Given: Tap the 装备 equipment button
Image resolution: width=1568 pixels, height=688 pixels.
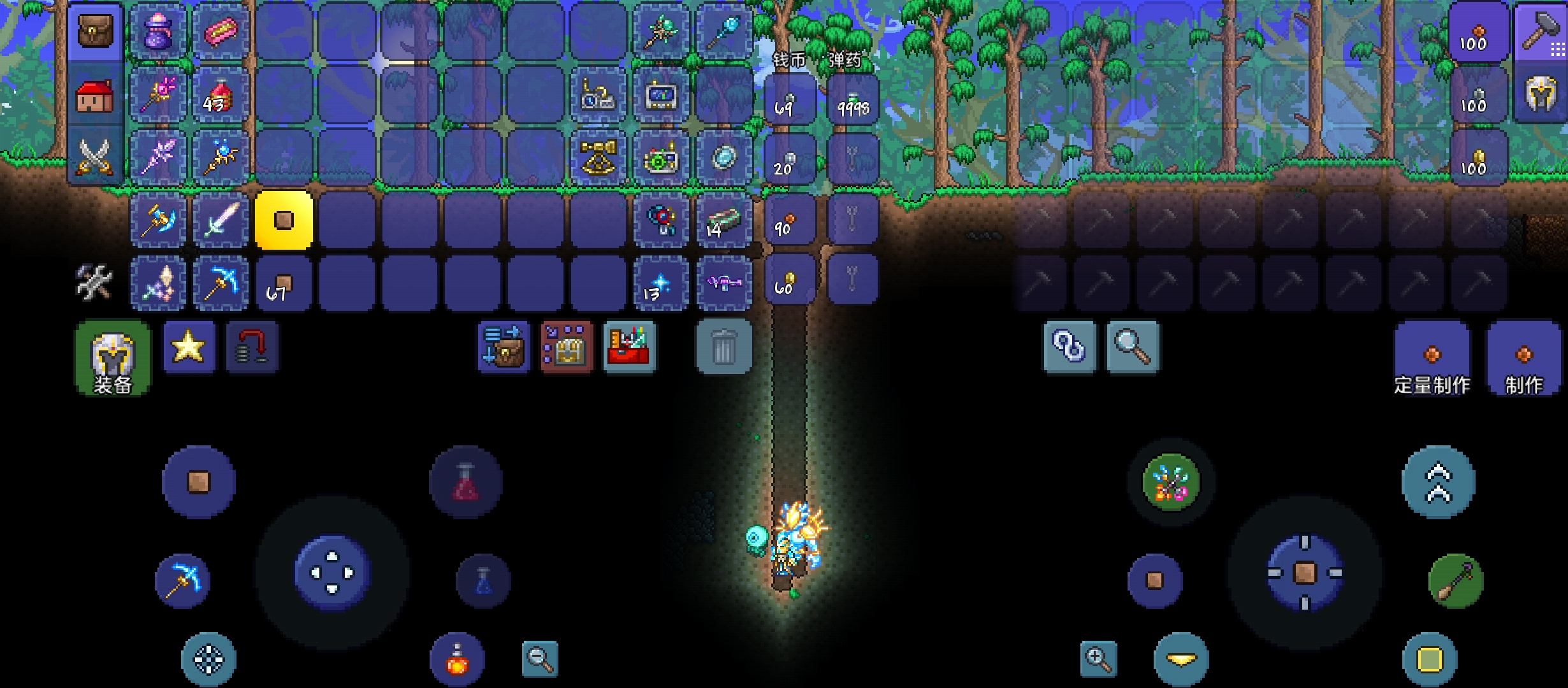Looking at the screenshot, I should pyautogui.click(x=113, y=358).
